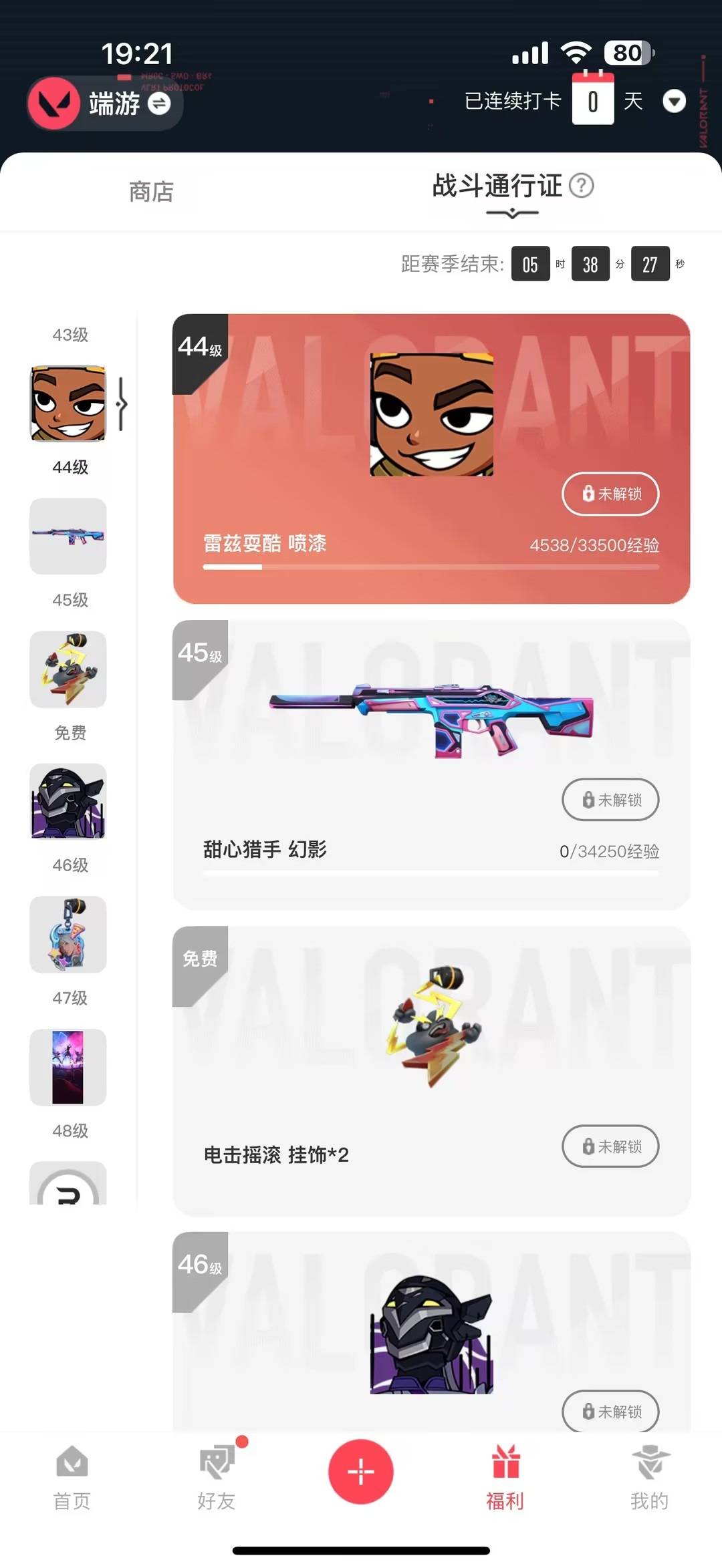Select the 免费 charm thumbnail in sidebar
The width and height of the screenshot is (722, 1568).
coord(68,669)
